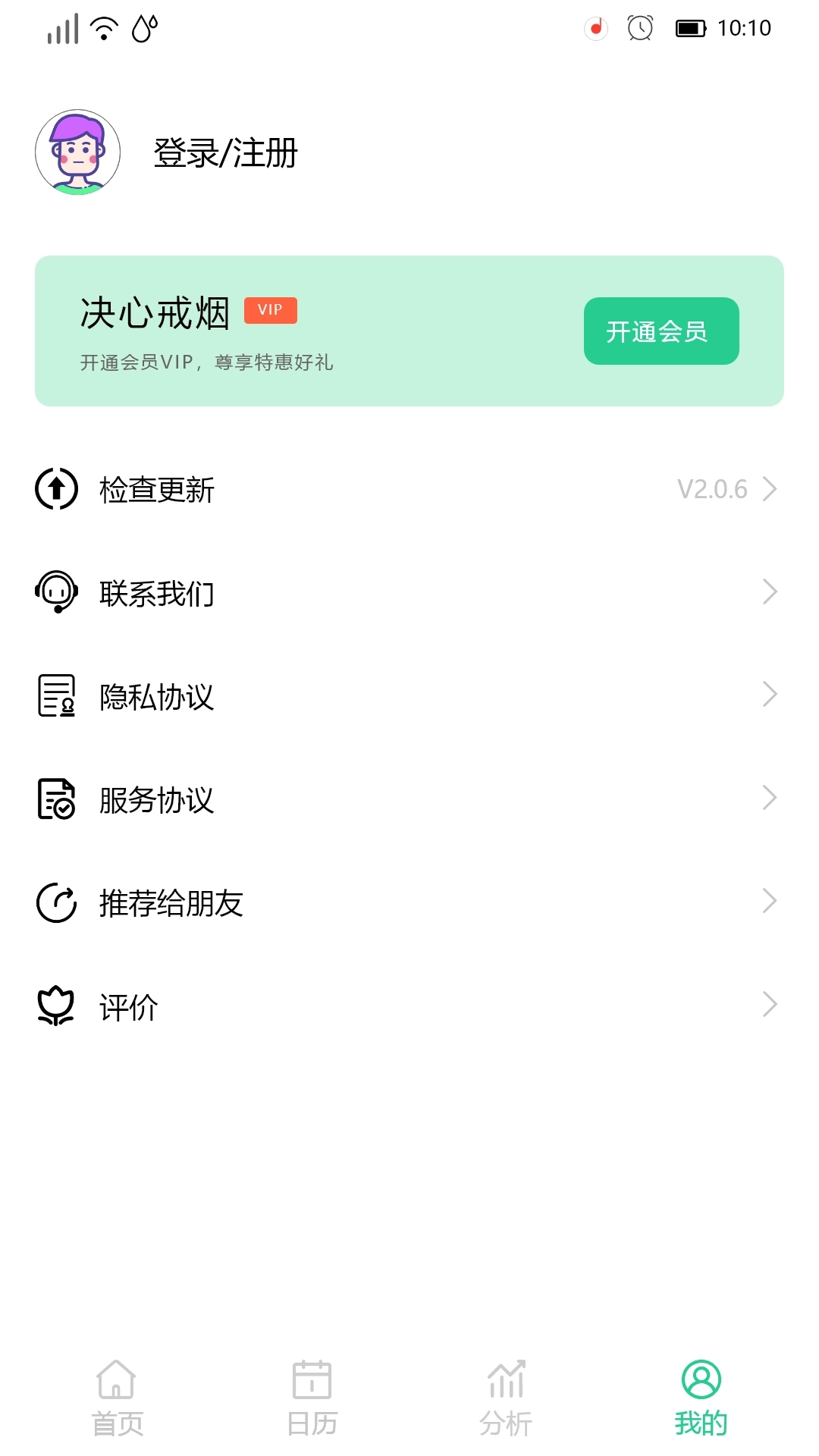The width and height of the screenshot is (819, 1456).
Task: Select the 日历 calendar icon
Action: point(311,1382)
